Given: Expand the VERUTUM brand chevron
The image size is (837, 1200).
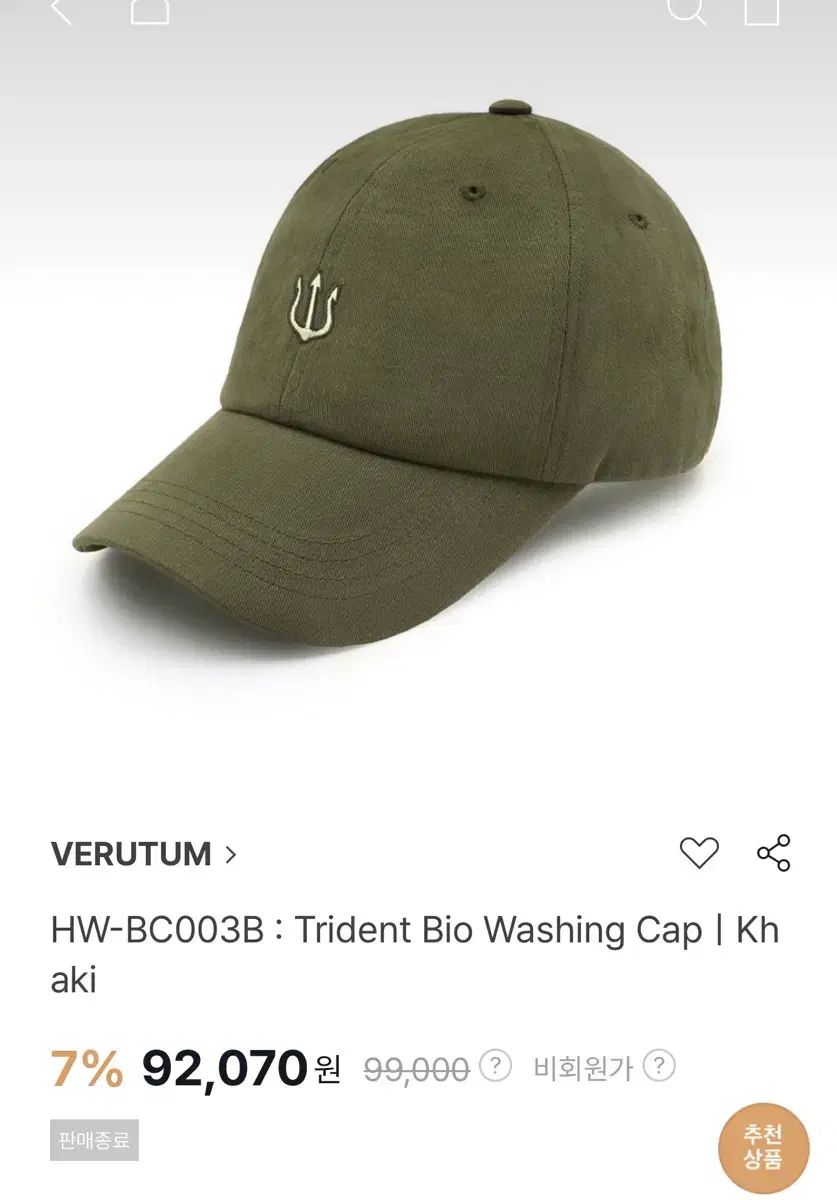Looking at the screenshot, I should click(233, 854).
